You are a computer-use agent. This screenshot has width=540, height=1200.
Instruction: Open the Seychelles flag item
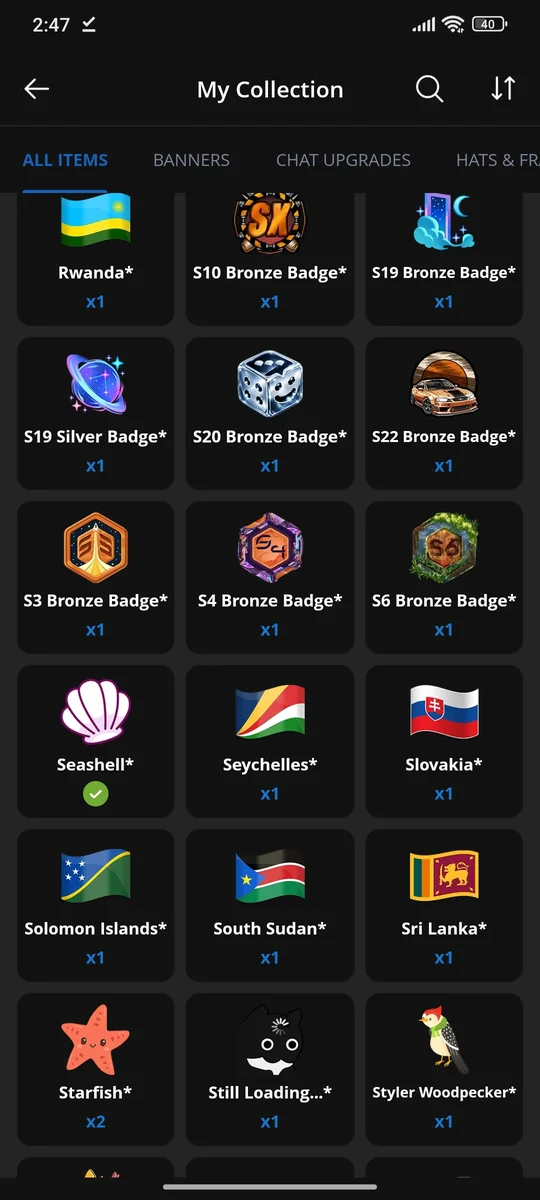click(270, 741)
